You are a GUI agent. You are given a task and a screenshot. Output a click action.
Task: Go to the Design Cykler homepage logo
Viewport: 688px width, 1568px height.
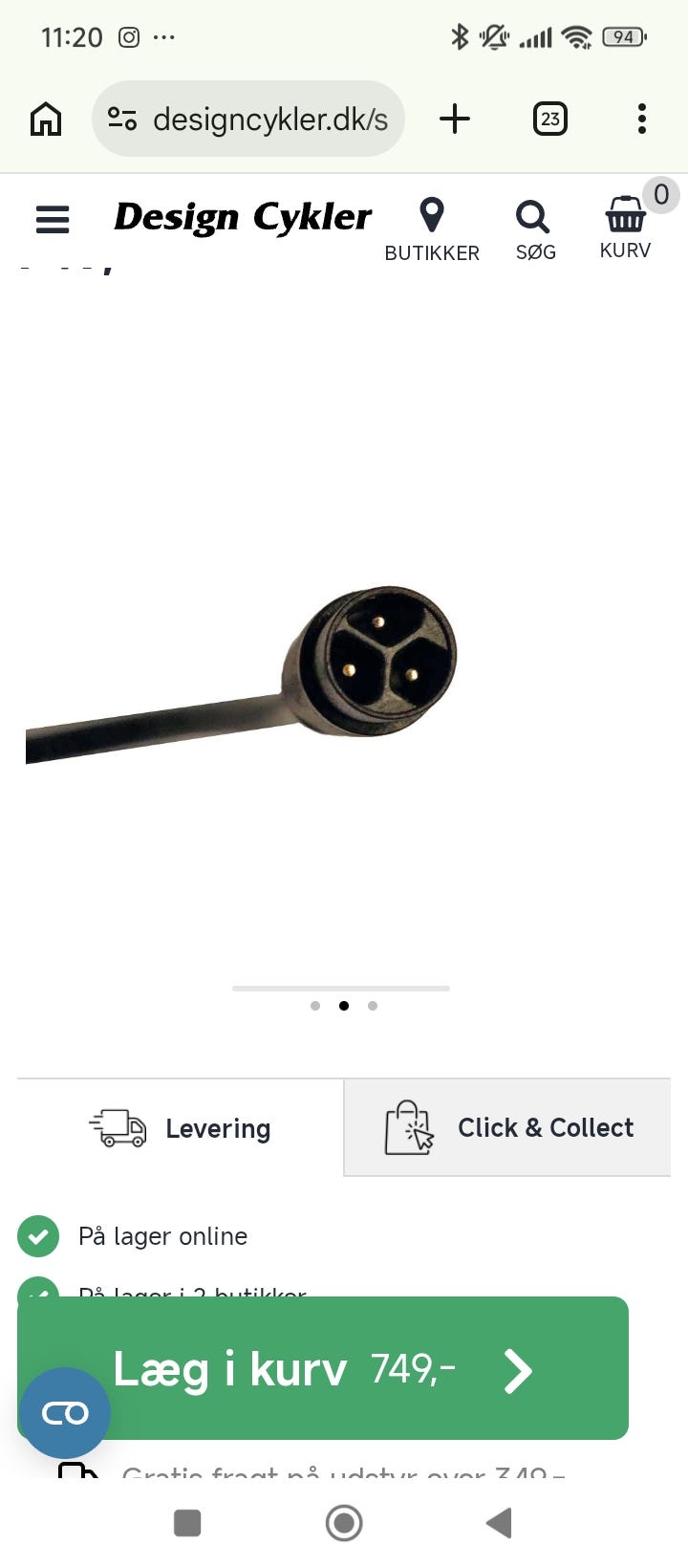click(x=243, y=218)
